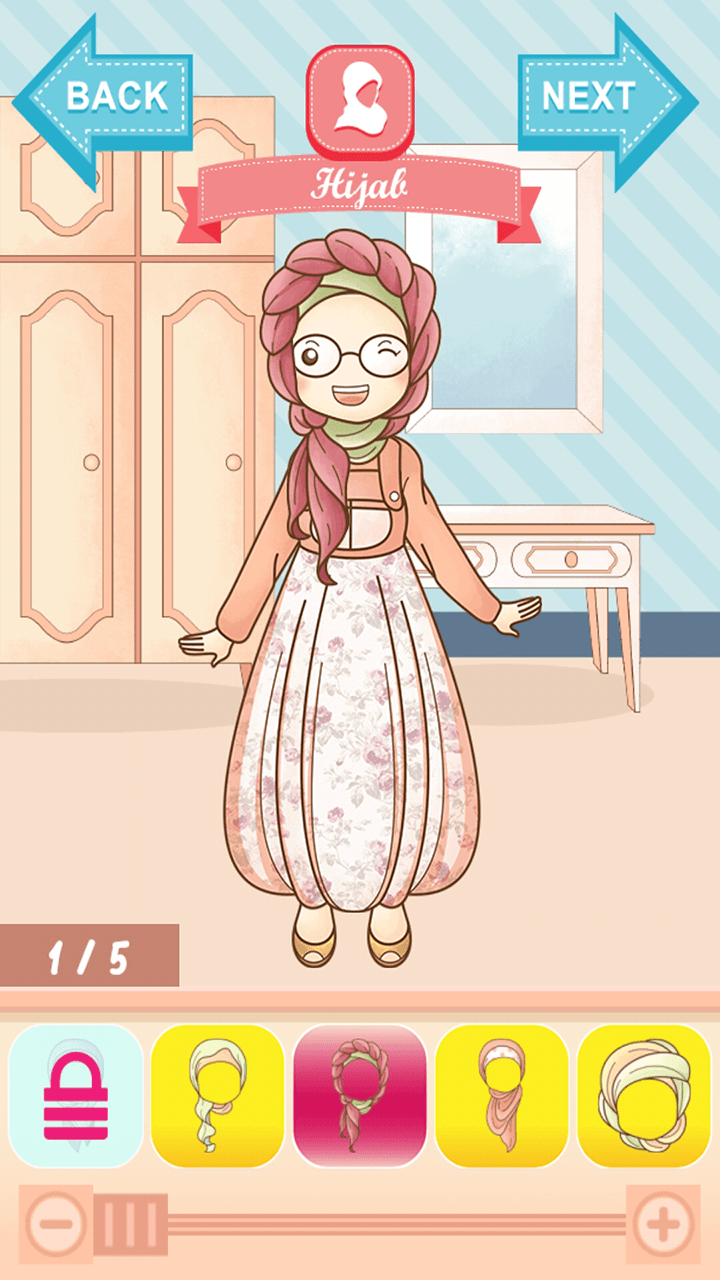The height and width of the screenshot is (1280, 720).
Task: Select the locked hijab style
Action: point(76,1096)
